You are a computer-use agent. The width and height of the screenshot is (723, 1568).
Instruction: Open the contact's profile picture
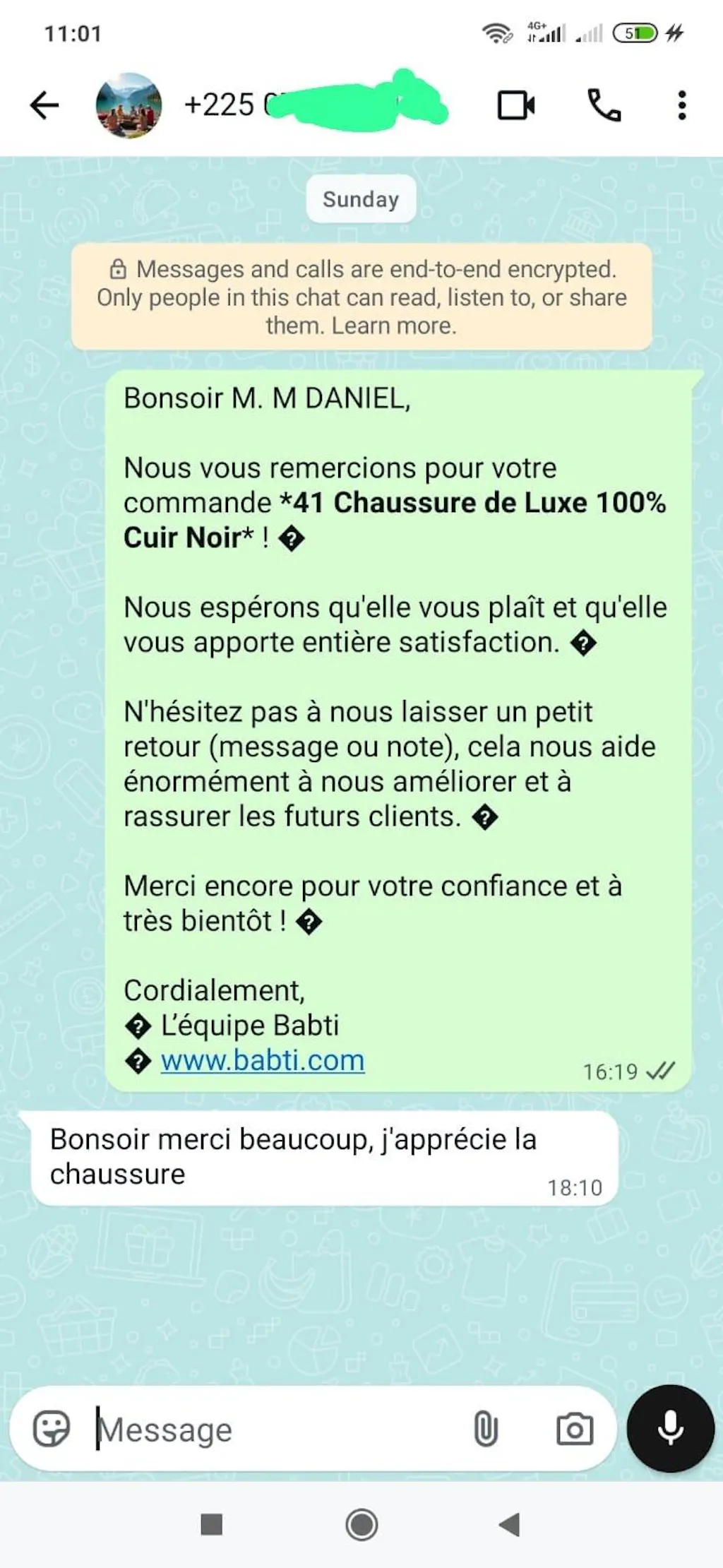(129, 106)
